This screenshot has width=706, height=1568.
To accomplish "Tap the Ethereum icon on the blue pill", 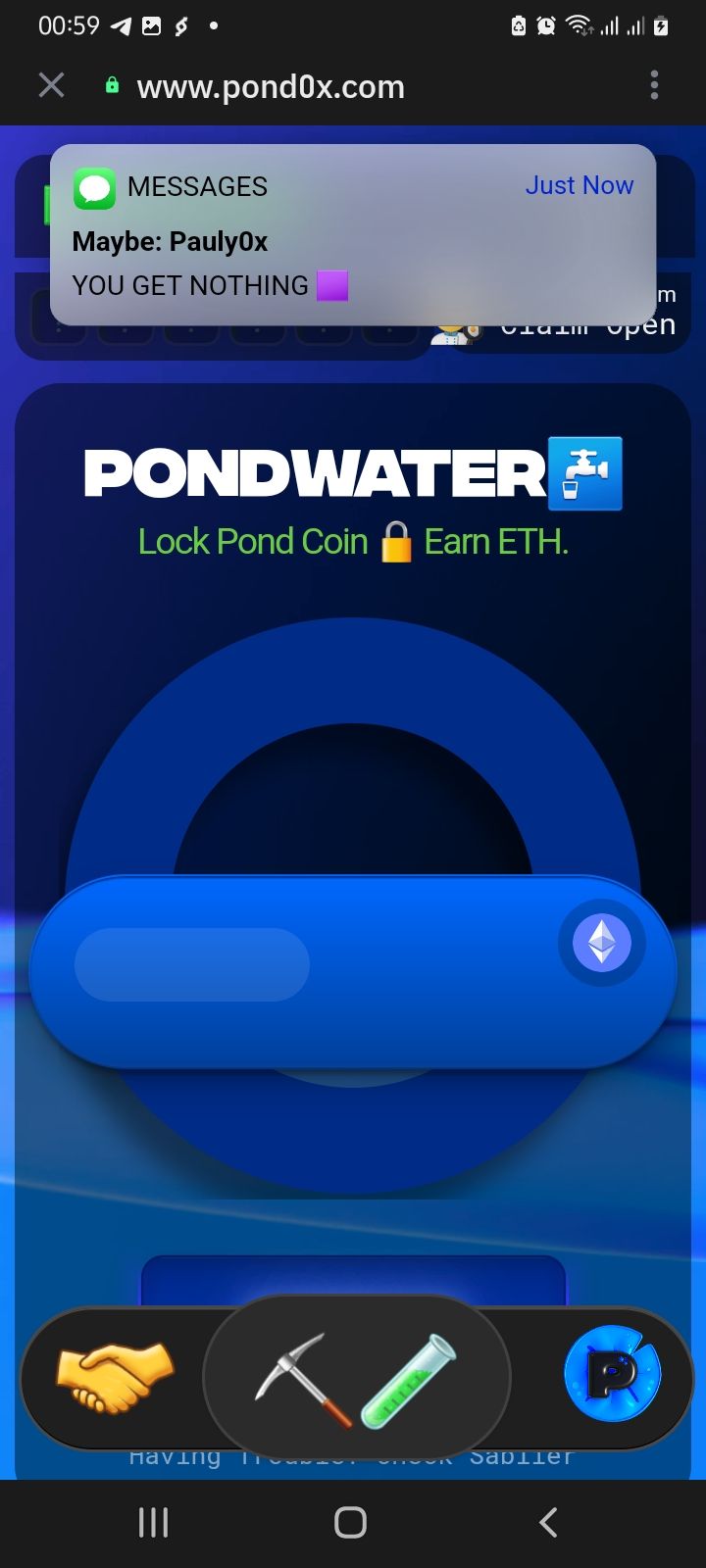I will point(601,944).
